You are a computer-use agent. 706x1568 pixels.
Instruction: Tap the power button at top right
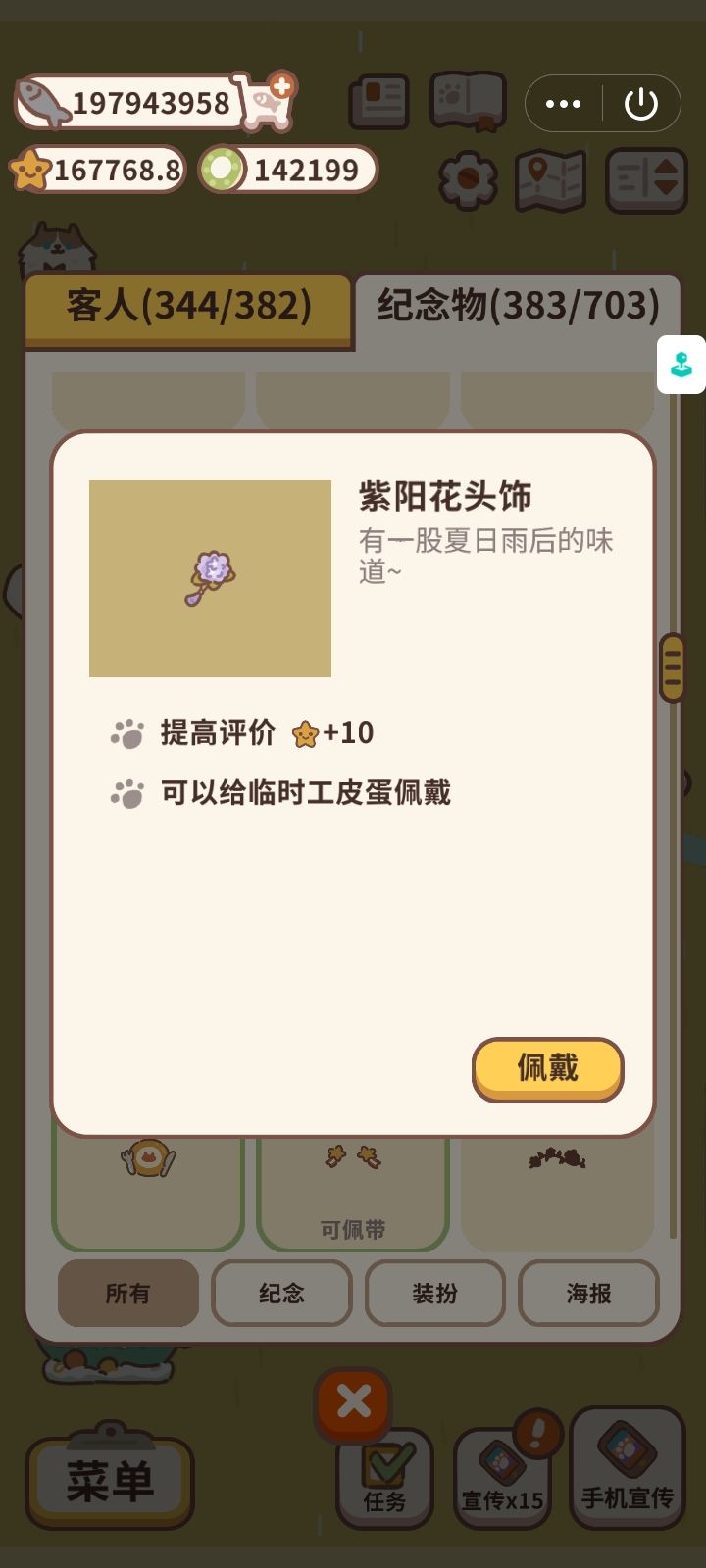pos(642,103)
